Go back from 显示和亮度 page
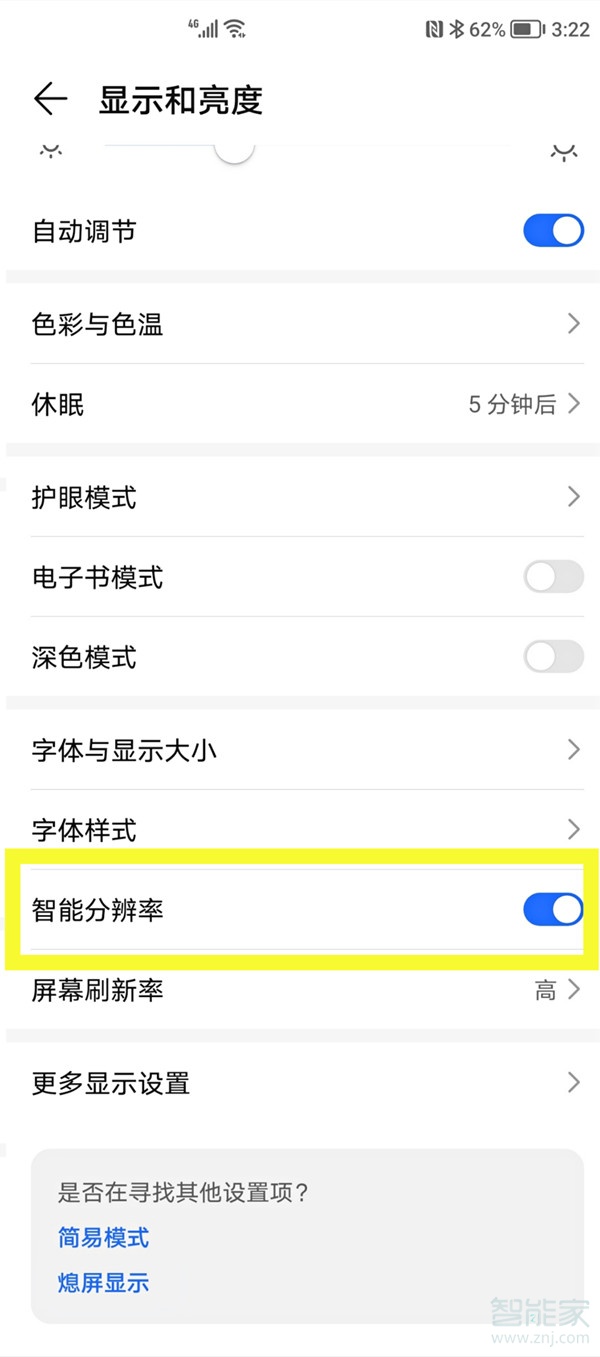The width and height of the screenshot is (600, 1357). (x=50, y=99)
